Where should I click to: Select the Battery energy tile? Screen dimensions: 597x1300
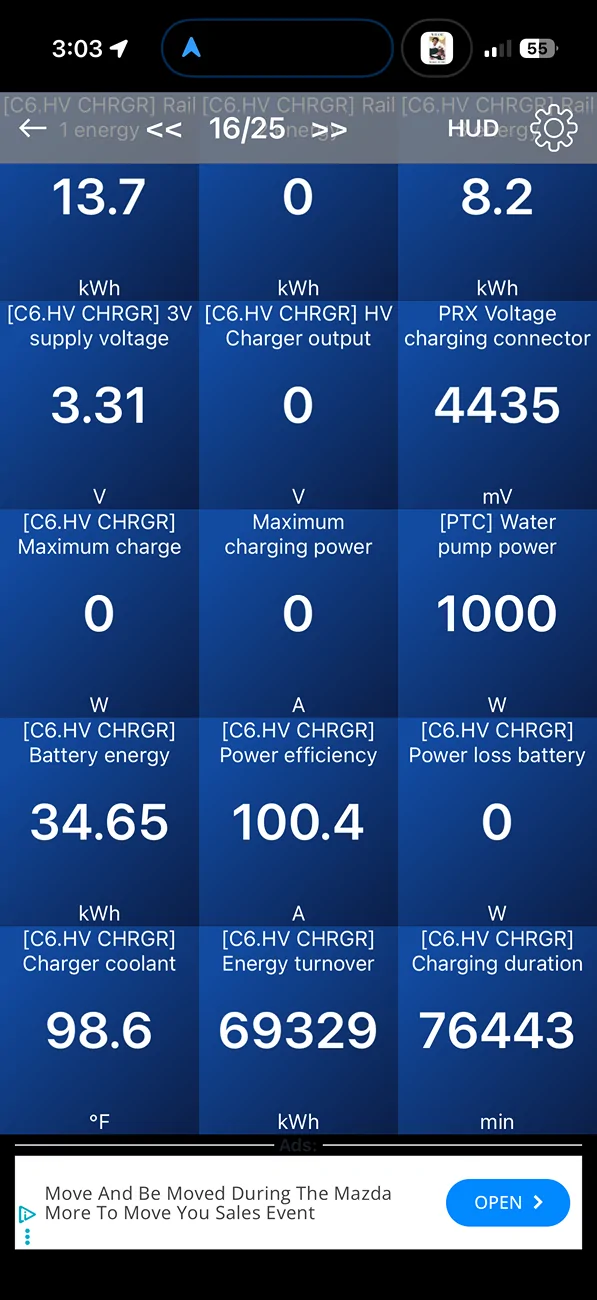click(99, 822)
